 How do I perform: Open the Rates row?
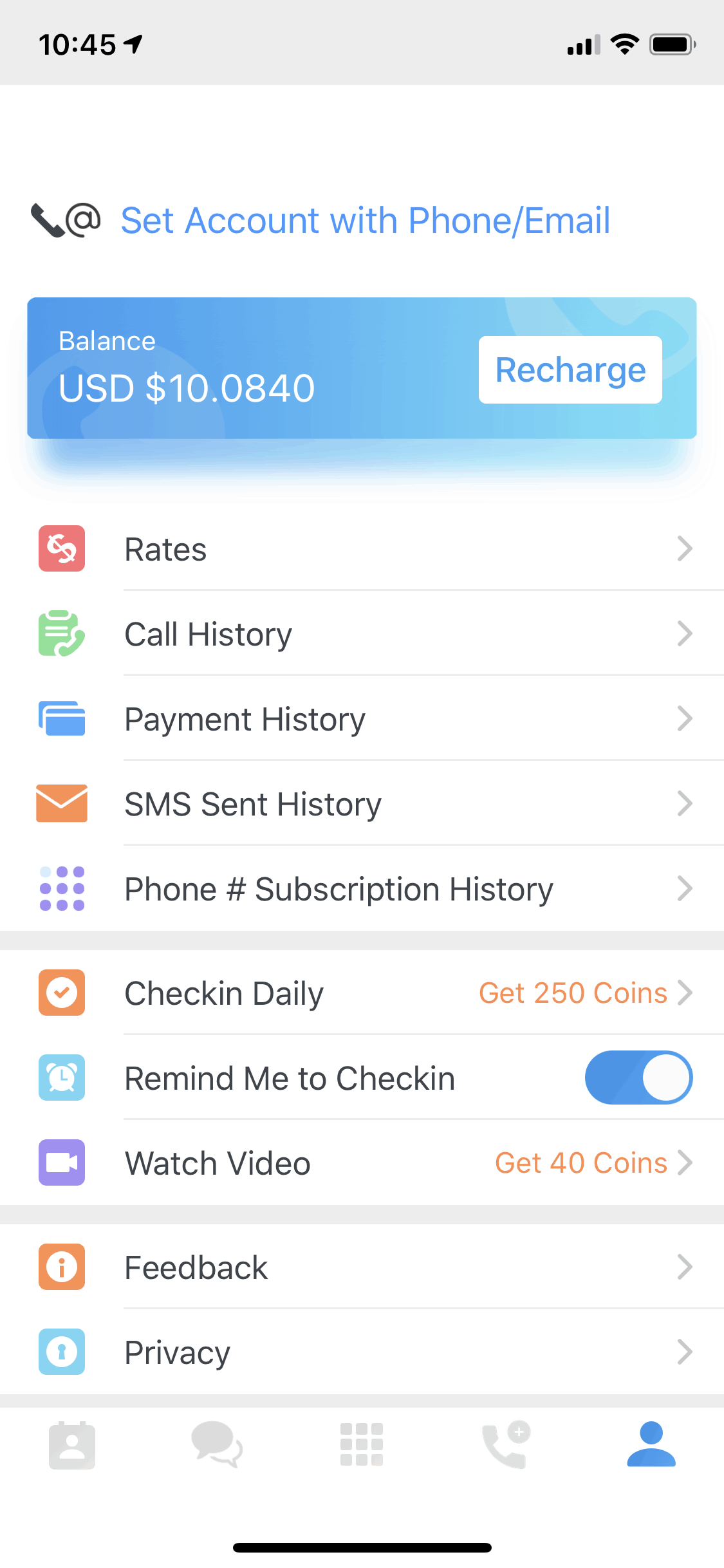pos(362,549)
